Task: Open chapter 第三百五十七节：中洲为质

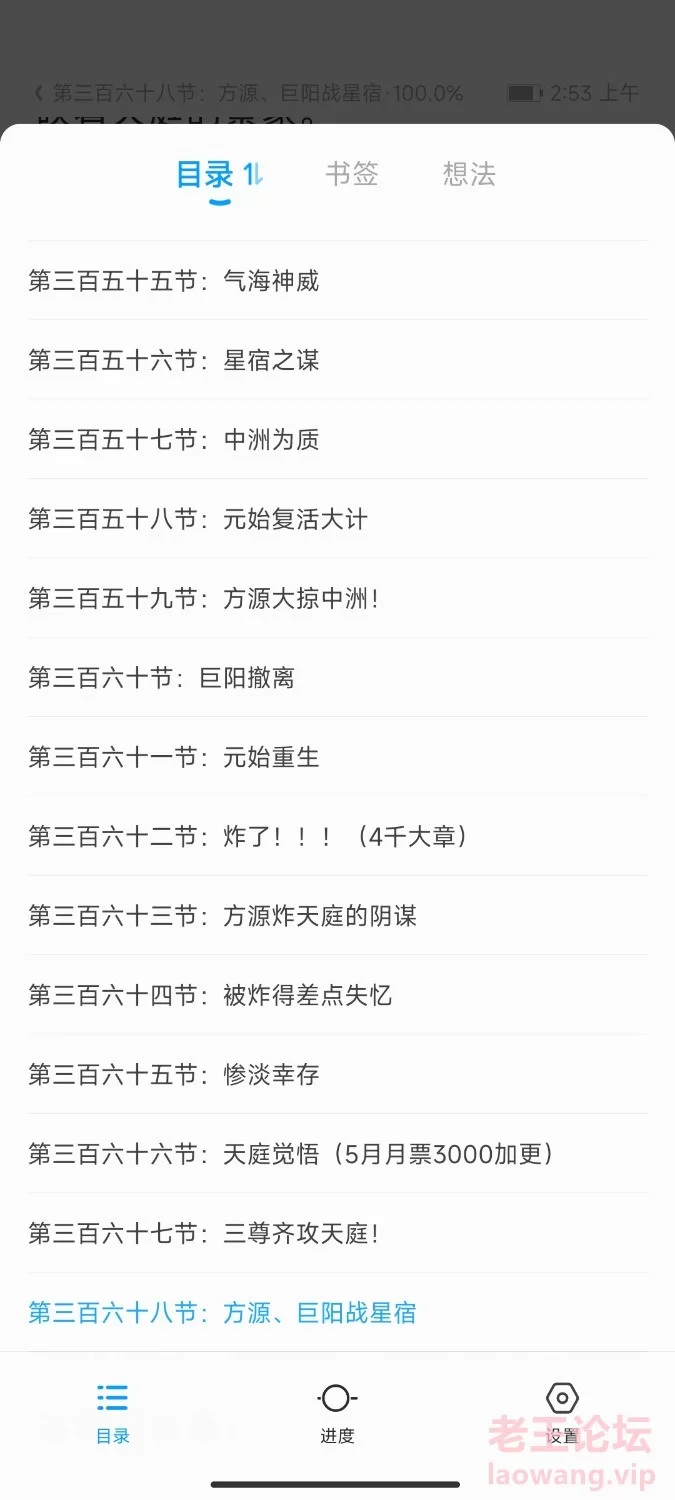Action: pos(338,439)
